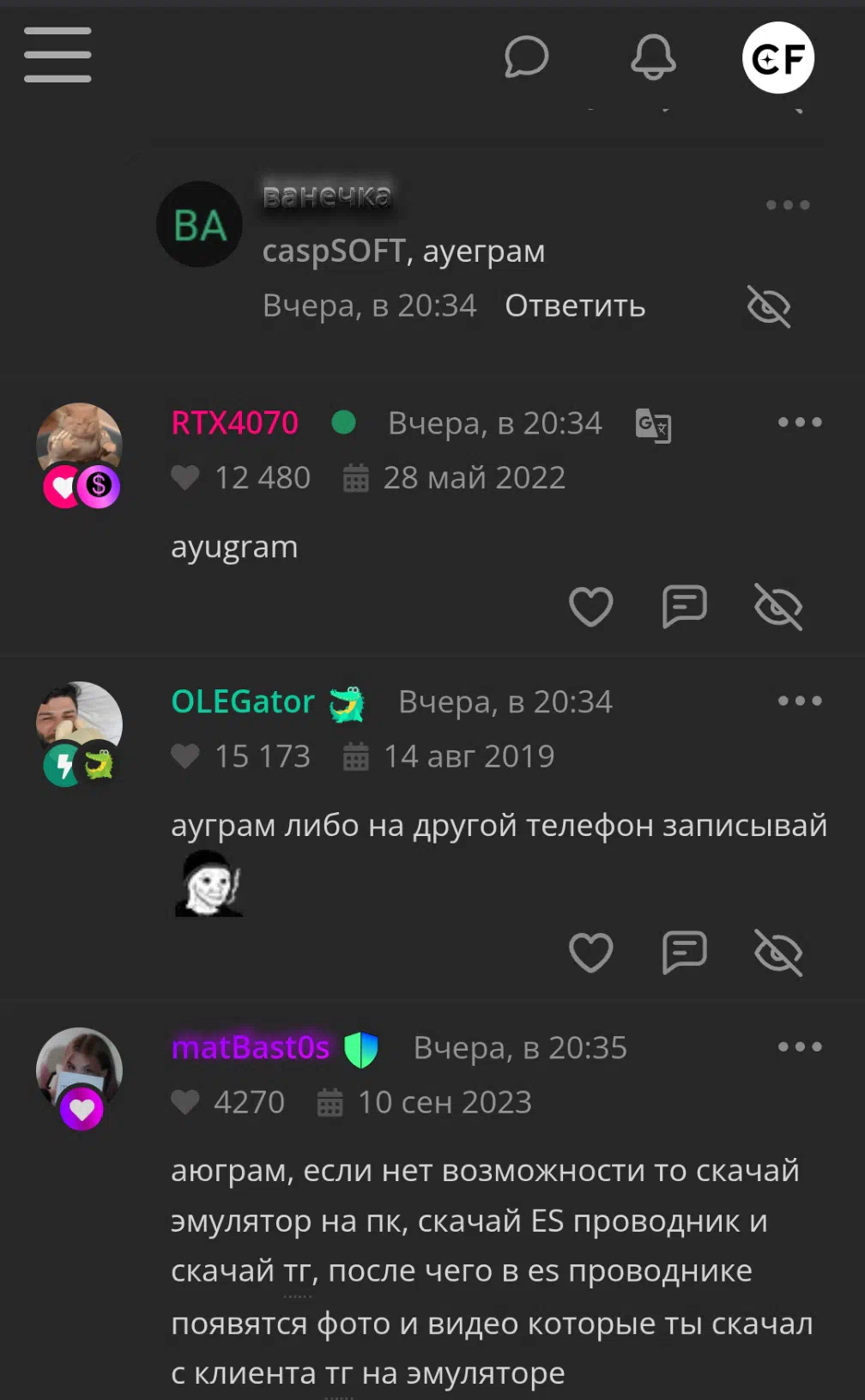The width and height of the screenshot is (865, 1400).
Task: Open overflow menu on ванечка's comment
Action: pyautogui.click(x=788, y=205)
